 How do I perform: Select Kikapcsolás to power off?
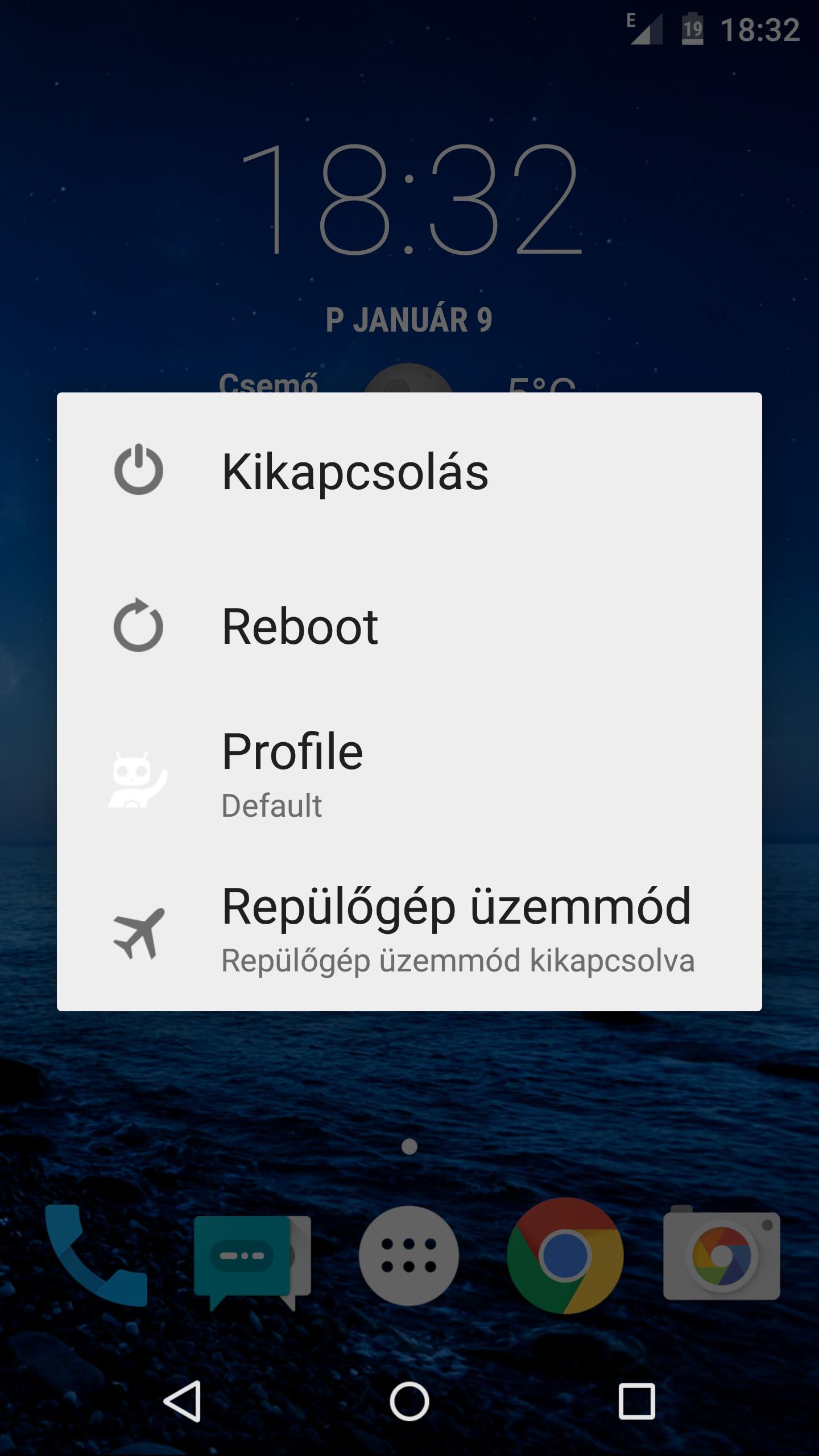point(409,471)
